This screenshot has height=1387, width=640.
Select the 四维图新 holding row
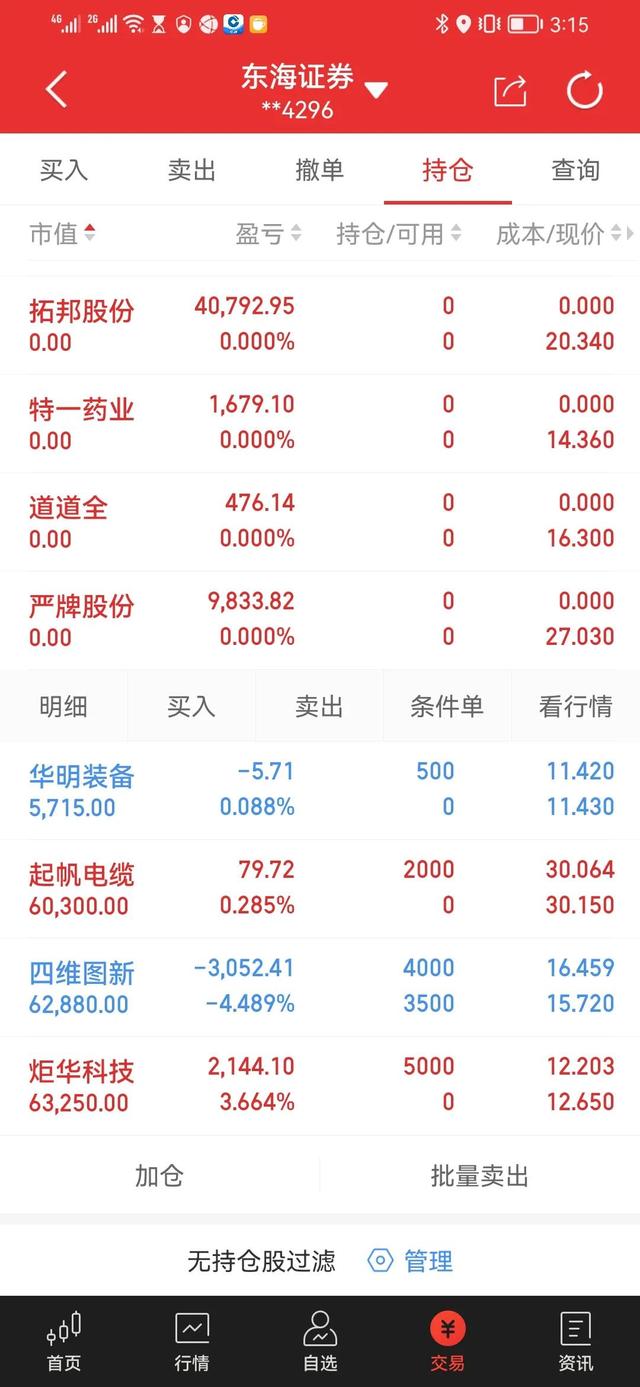click(320, 986)
